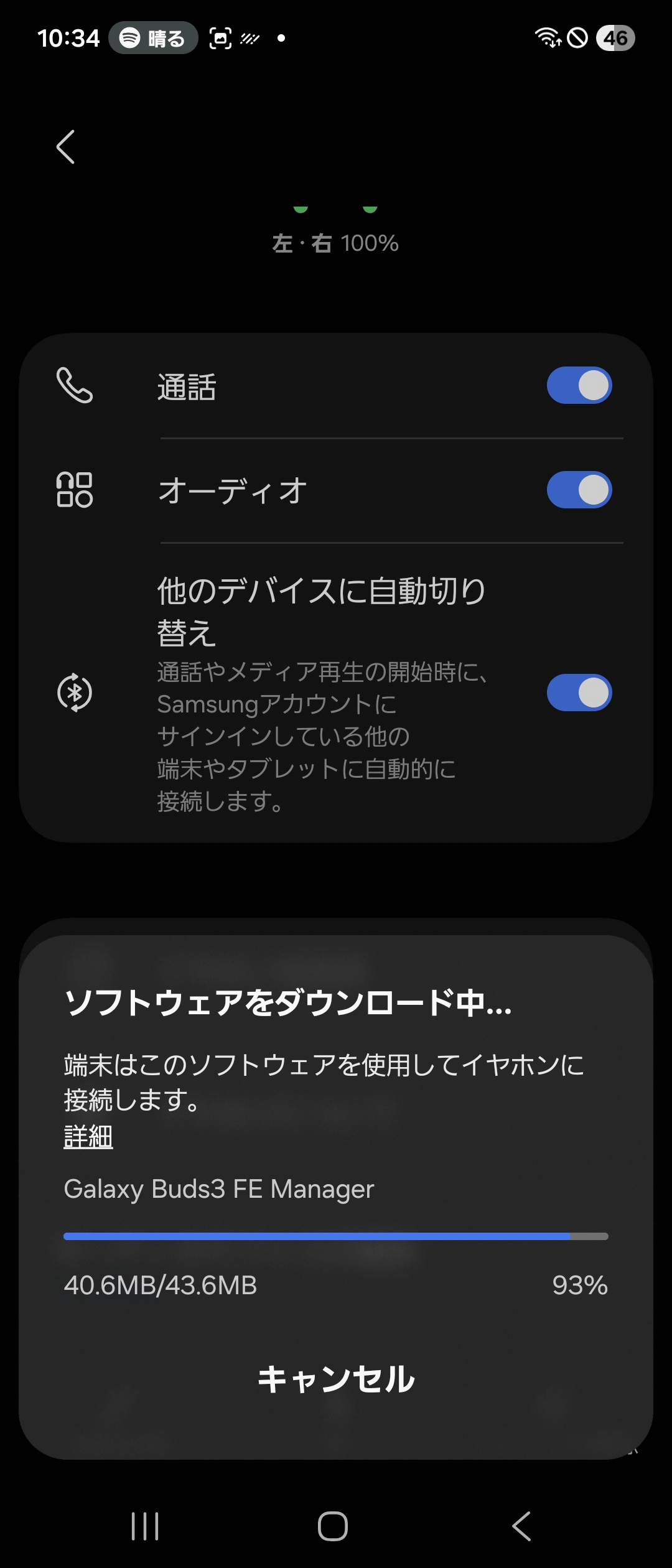Toggle the 通話 switch off
Screen dimensions: 672x1568
[579, 385]
